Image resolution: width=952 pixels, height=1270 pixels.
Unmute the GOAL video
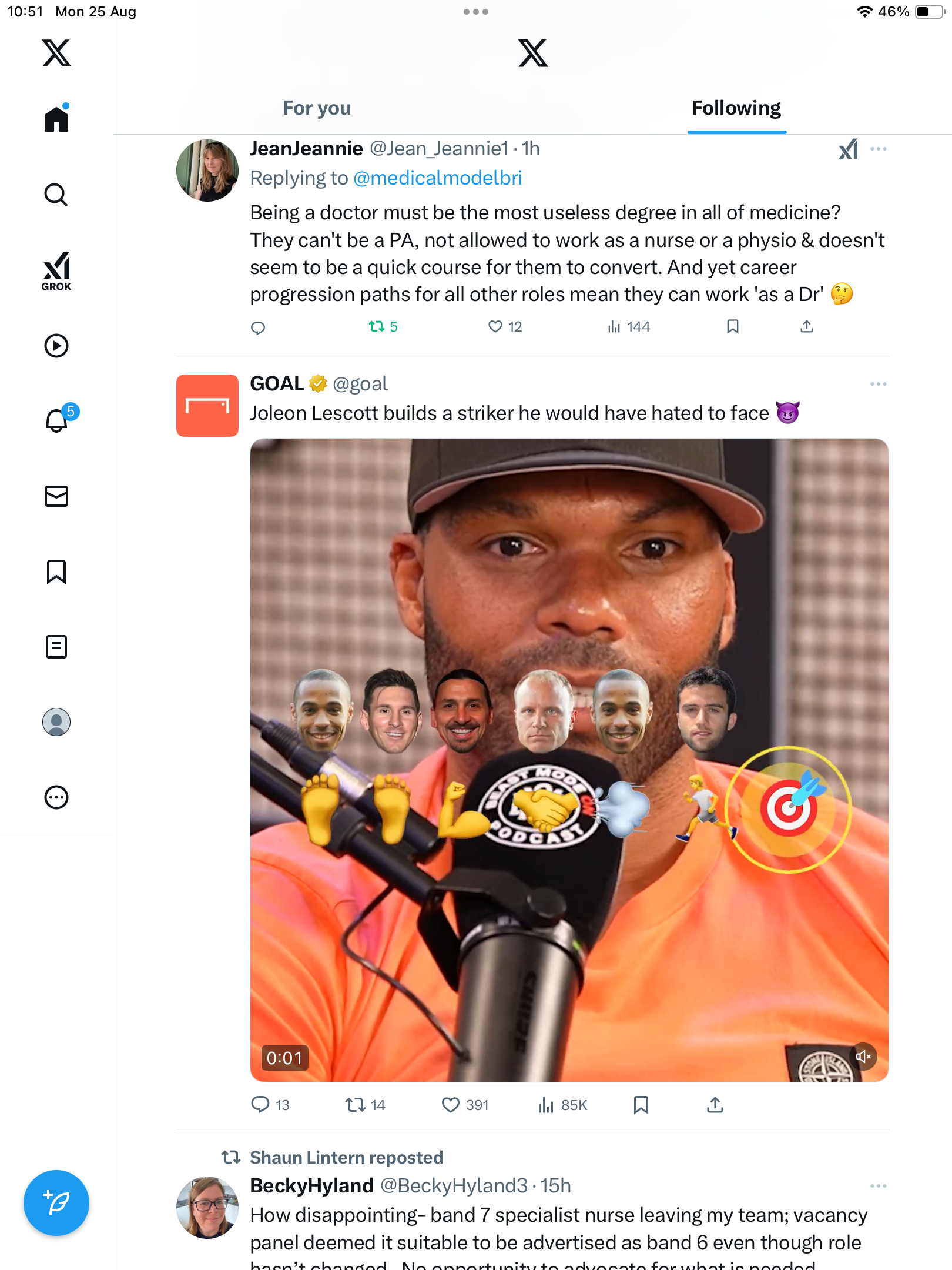click(x=863, y=1057)
